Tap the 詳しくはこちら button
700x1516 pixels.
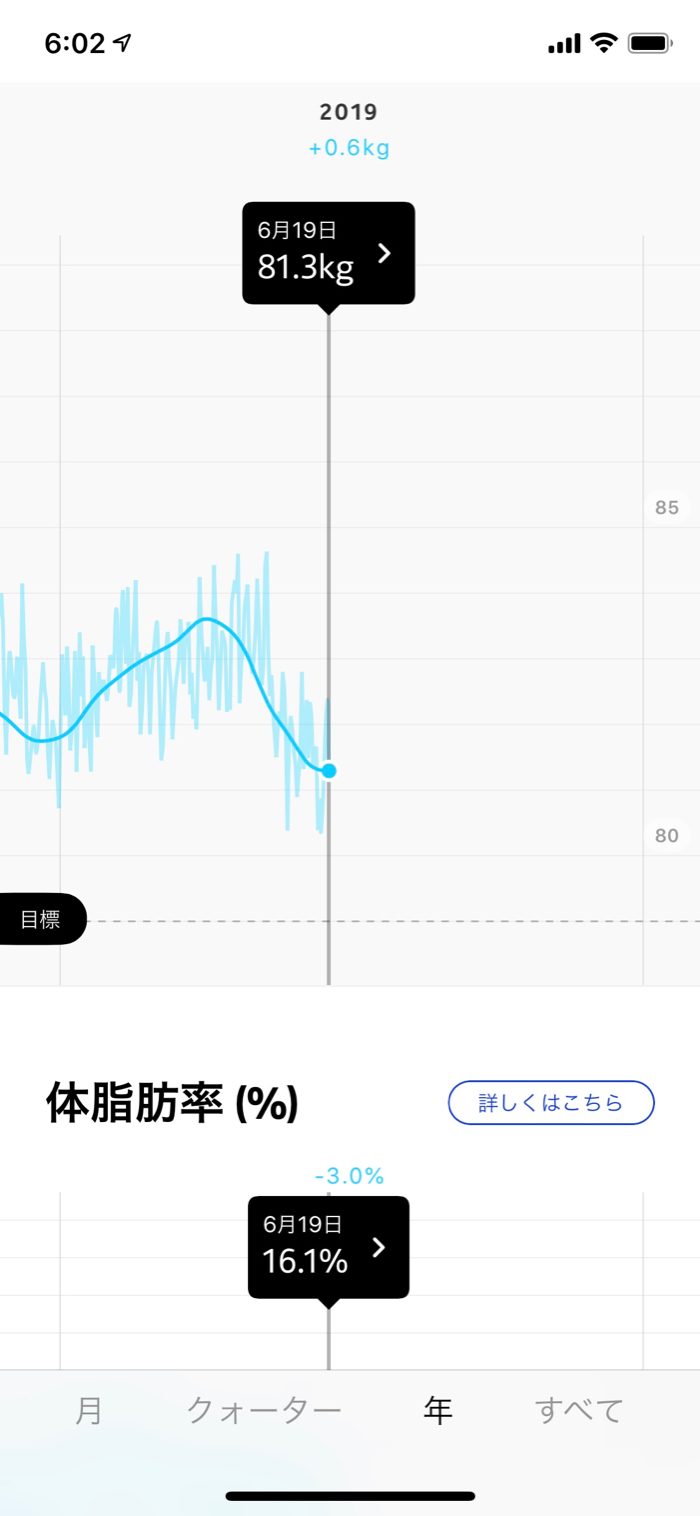click(x=551, y=1103)
